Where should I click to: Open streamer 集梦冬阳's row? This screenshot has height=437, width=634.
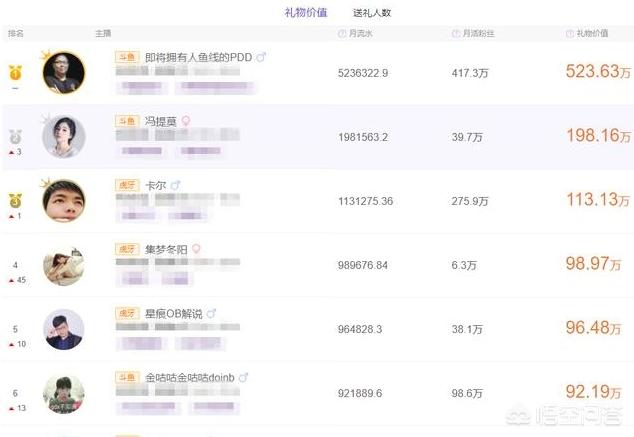pos(166,248)
